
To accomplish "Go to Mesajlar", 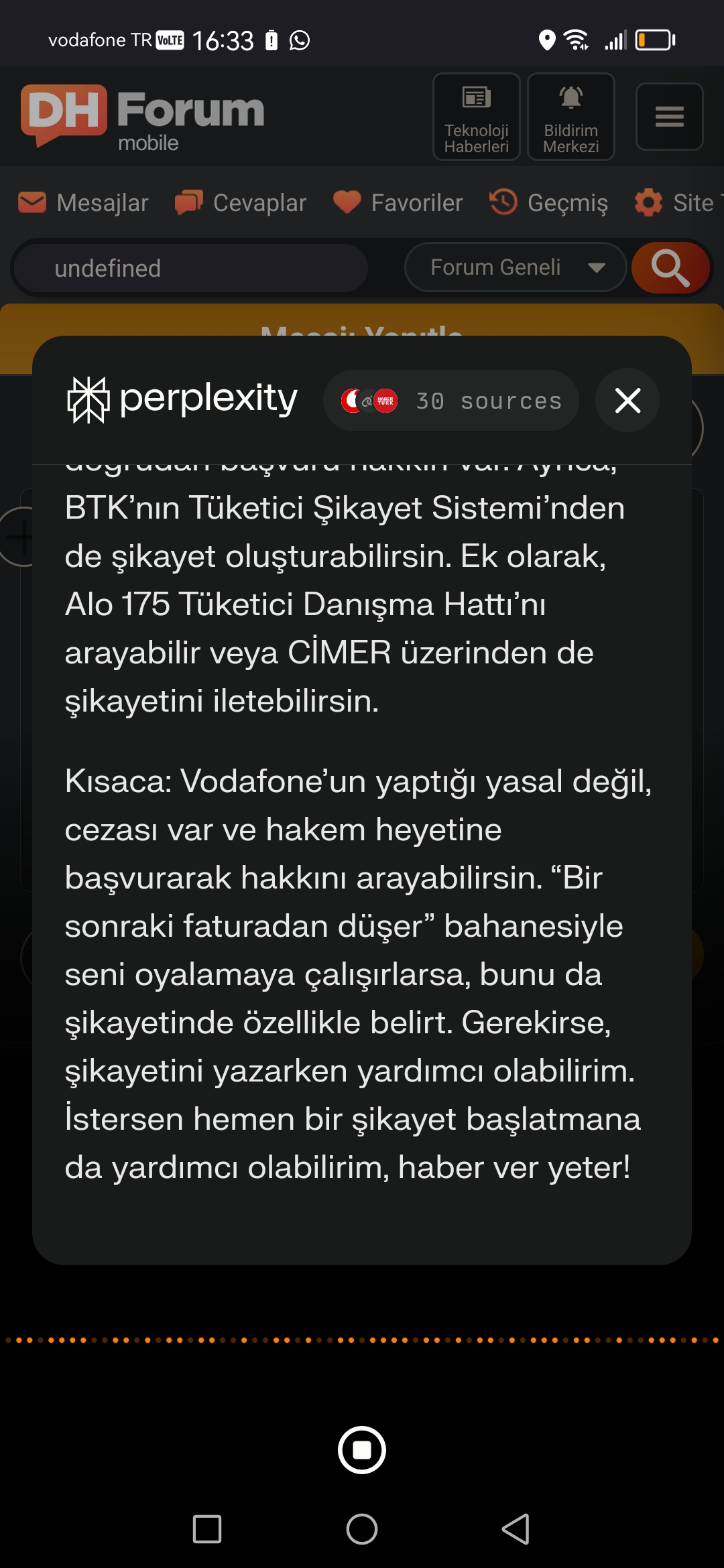I will pos(83,202).
